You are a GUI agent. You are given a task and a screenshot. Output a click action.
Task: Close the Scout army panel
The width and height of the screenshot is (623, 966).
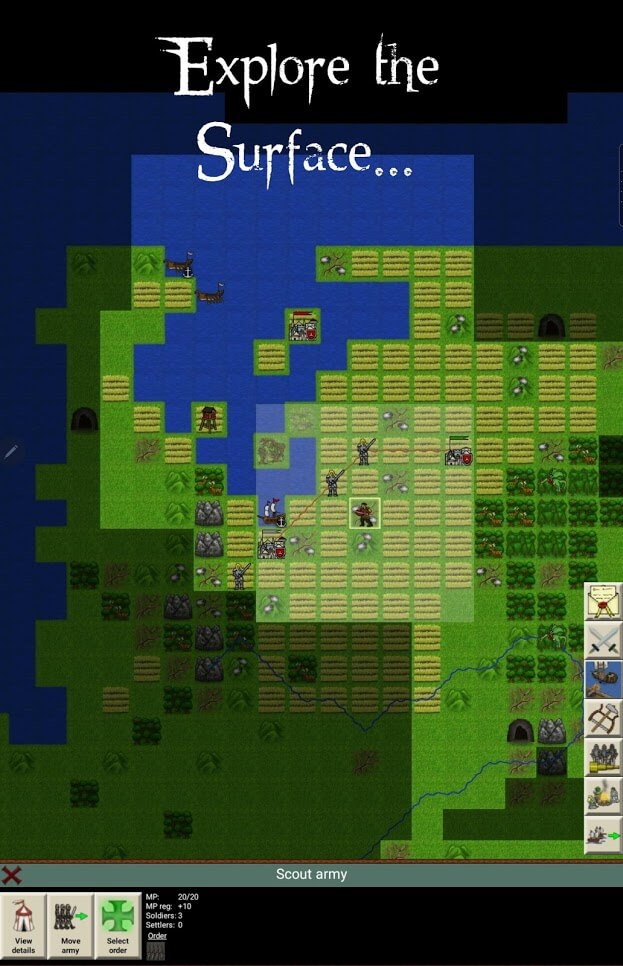[x=12, y=876]
